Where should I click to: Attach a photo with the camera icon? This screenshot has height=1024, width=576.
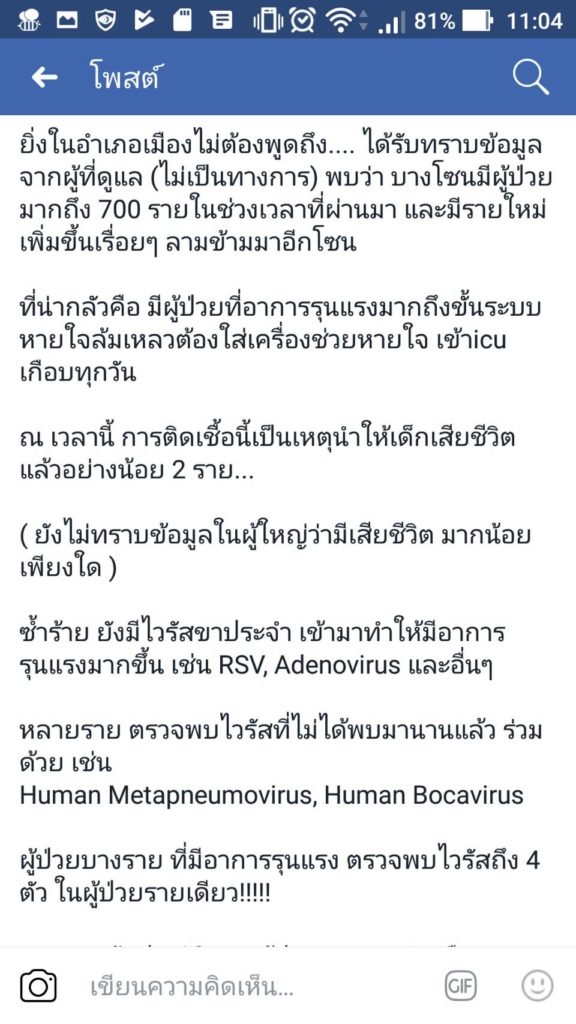pos(39,985)
